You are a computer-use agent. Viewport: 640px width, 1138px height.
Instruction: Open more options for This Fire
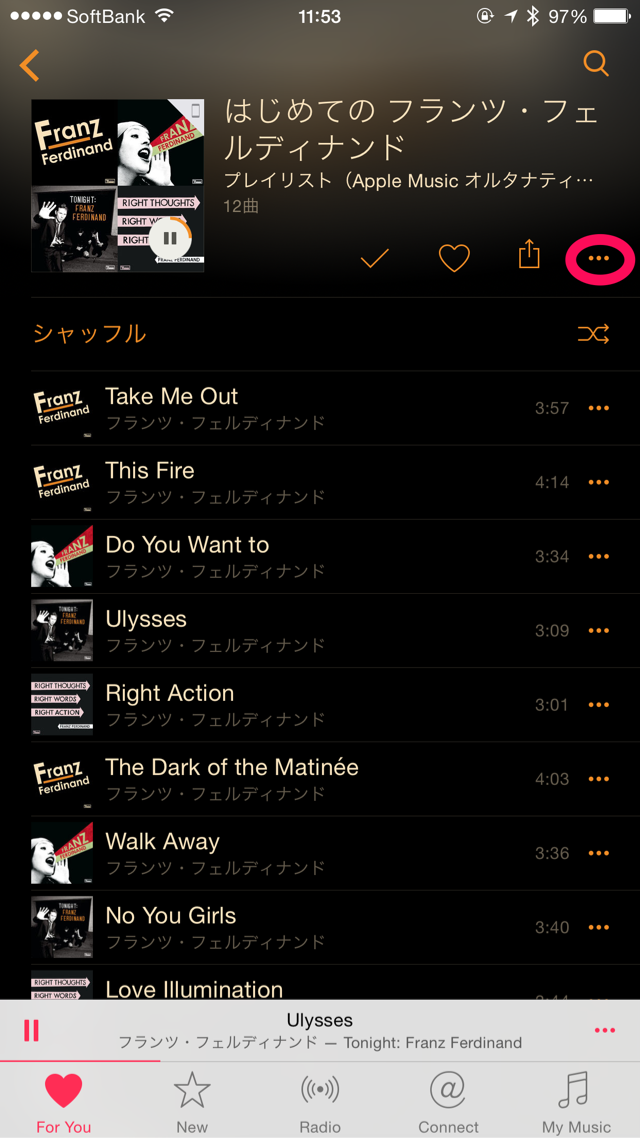pos(599,483)
